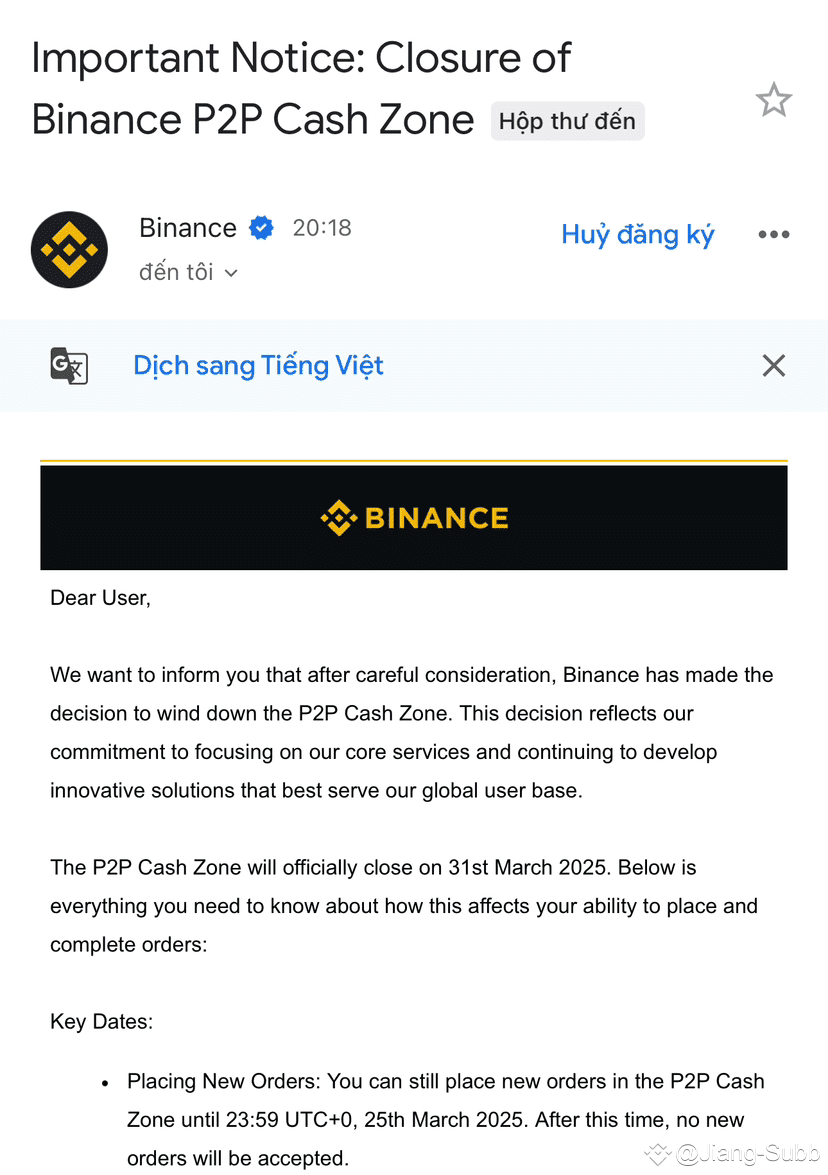Open the Google Translate icon in translation bar
This screenshot has height=1175, width=828.
tap(68, 366)
